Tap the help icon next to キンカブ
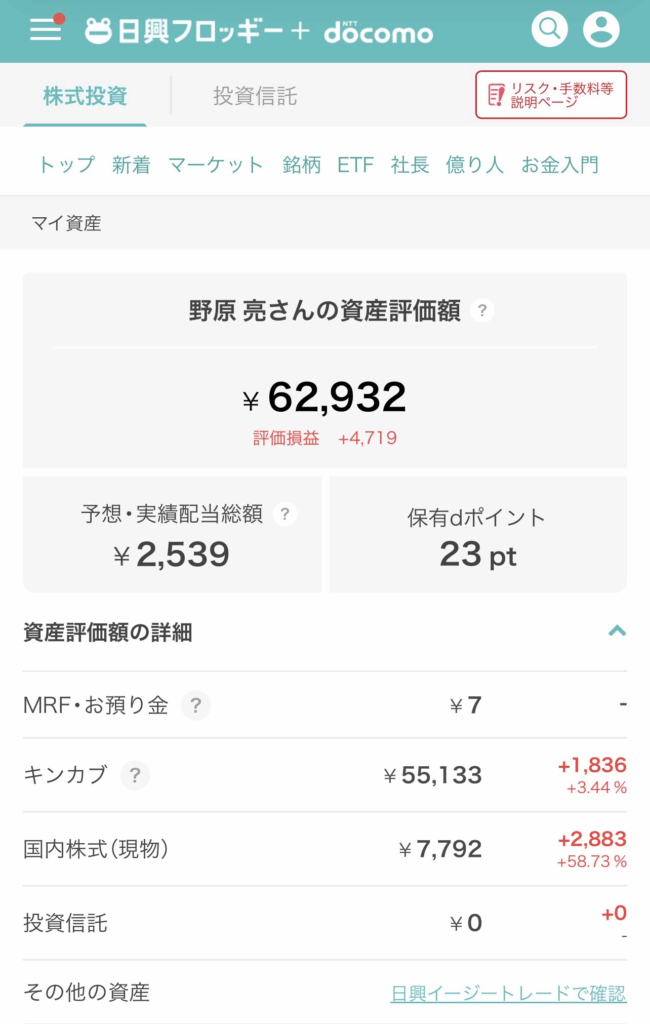 (135, 775)
